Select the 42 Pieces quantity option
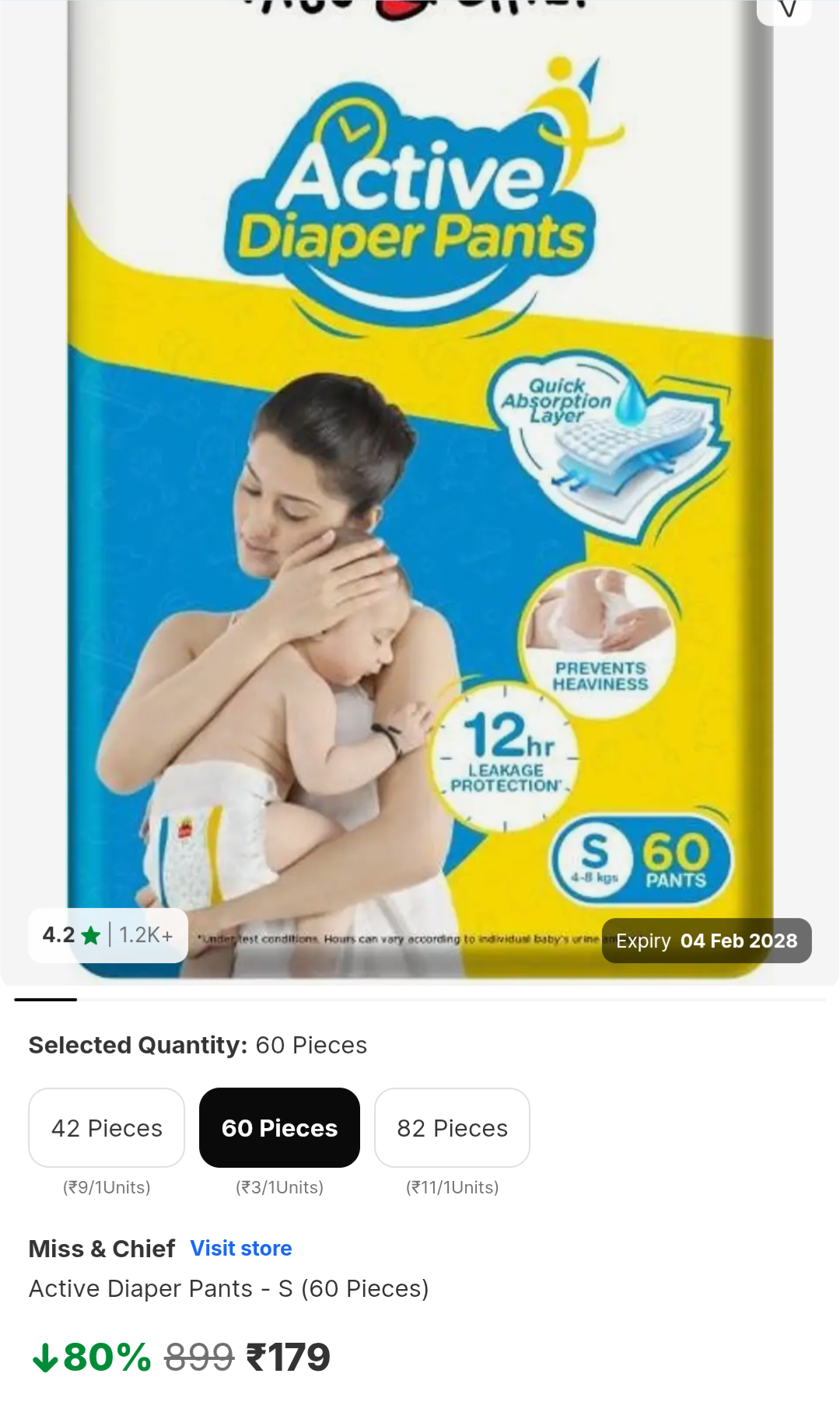The height and width of the screenshot is (1412, 840). (107, 1127)
